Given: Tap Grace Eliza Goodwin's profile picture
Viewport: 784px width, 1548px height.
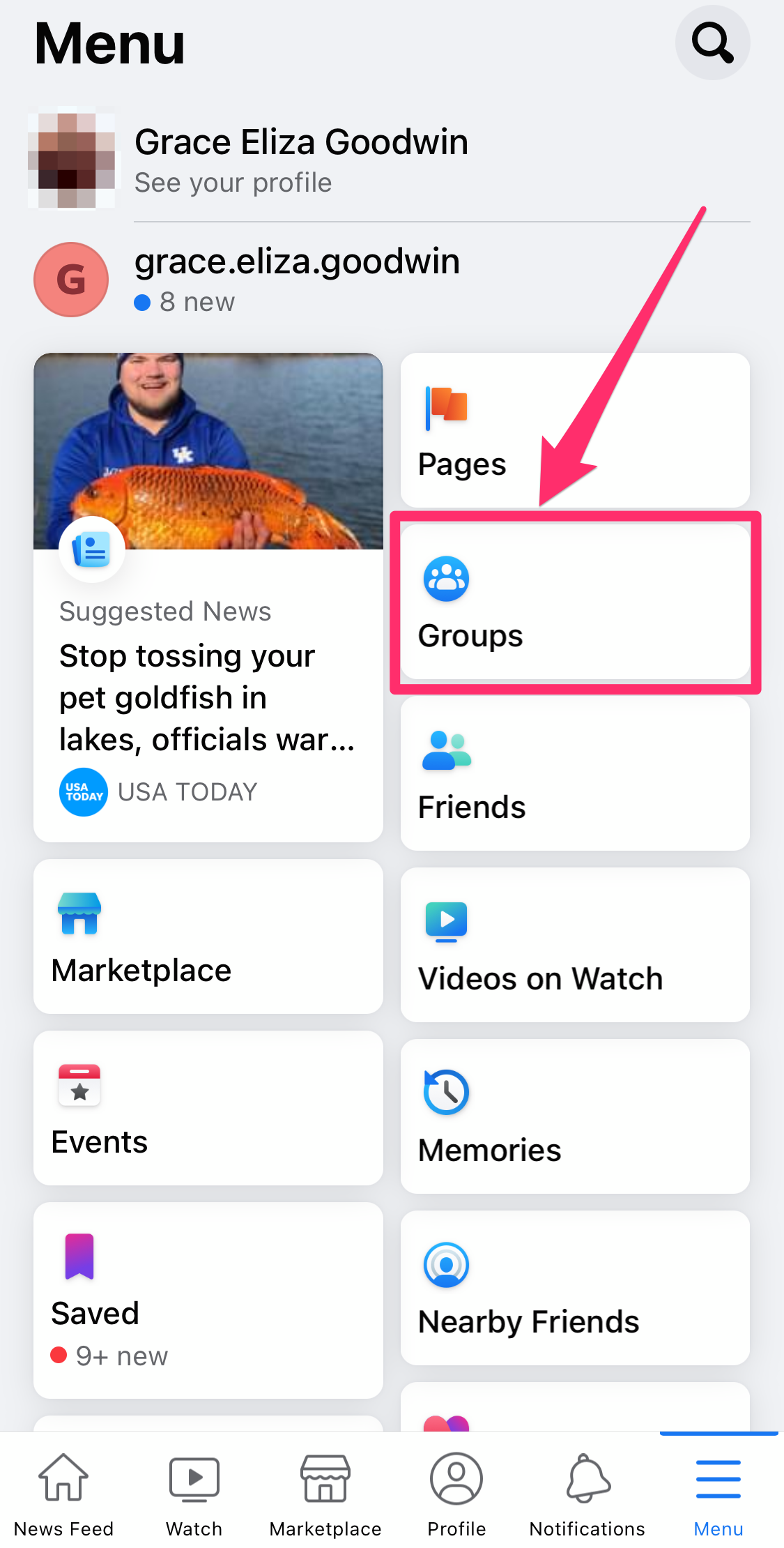Looking at the screenshot, I should pos(72,159).
